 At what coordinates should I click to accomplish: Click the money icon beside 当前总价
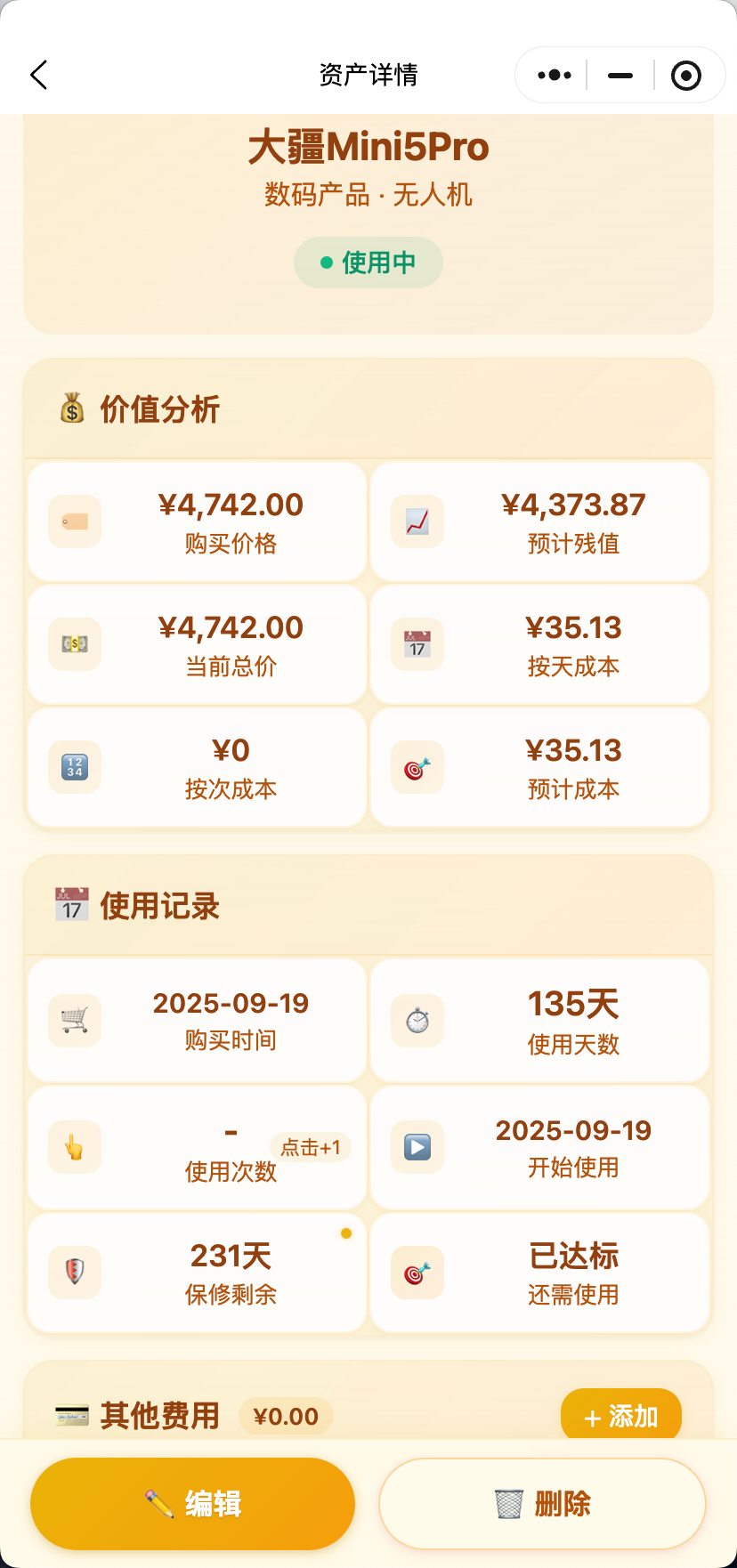click(74, 644)
